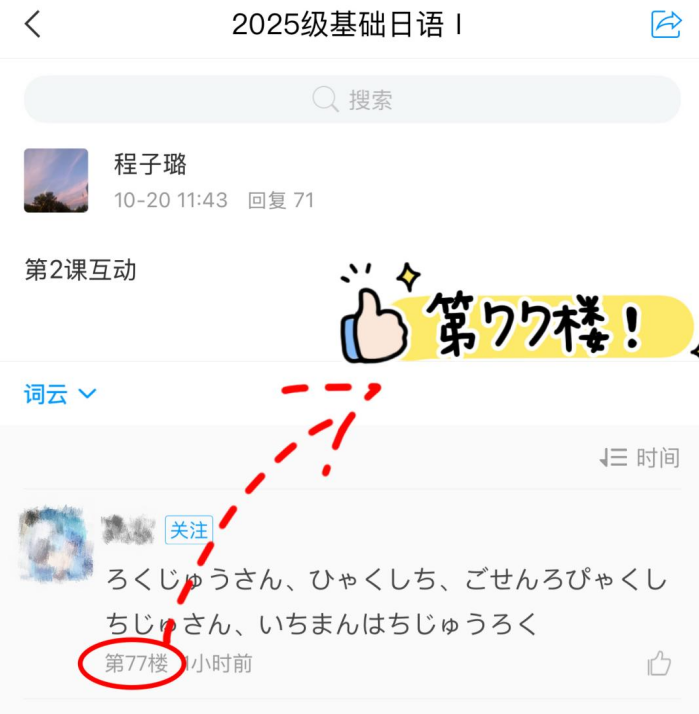
Task: Share this discussion topic
Action: [665, 24]
